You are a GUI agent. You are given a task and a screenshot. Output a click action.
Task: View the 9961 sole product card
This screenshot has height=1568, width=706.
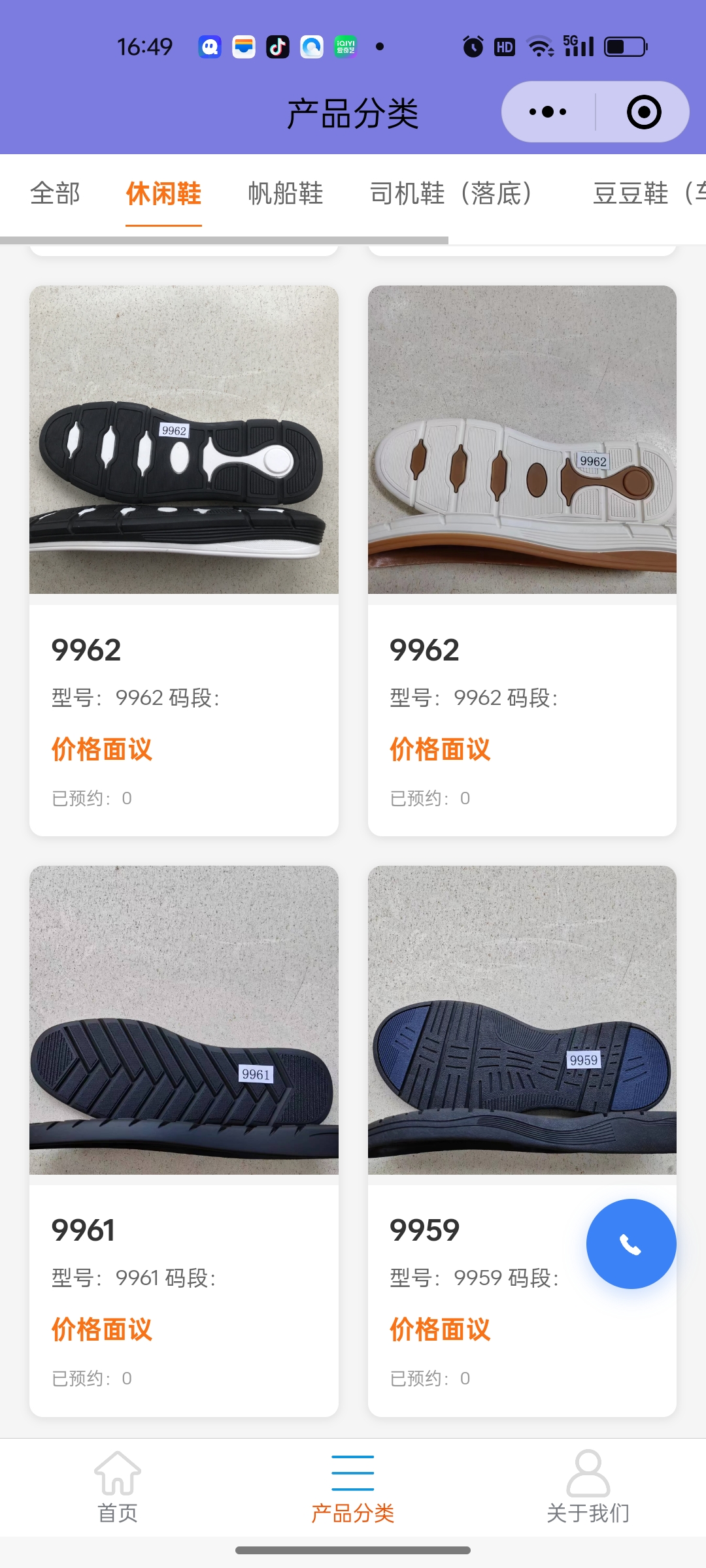(x=184, y=1141)
